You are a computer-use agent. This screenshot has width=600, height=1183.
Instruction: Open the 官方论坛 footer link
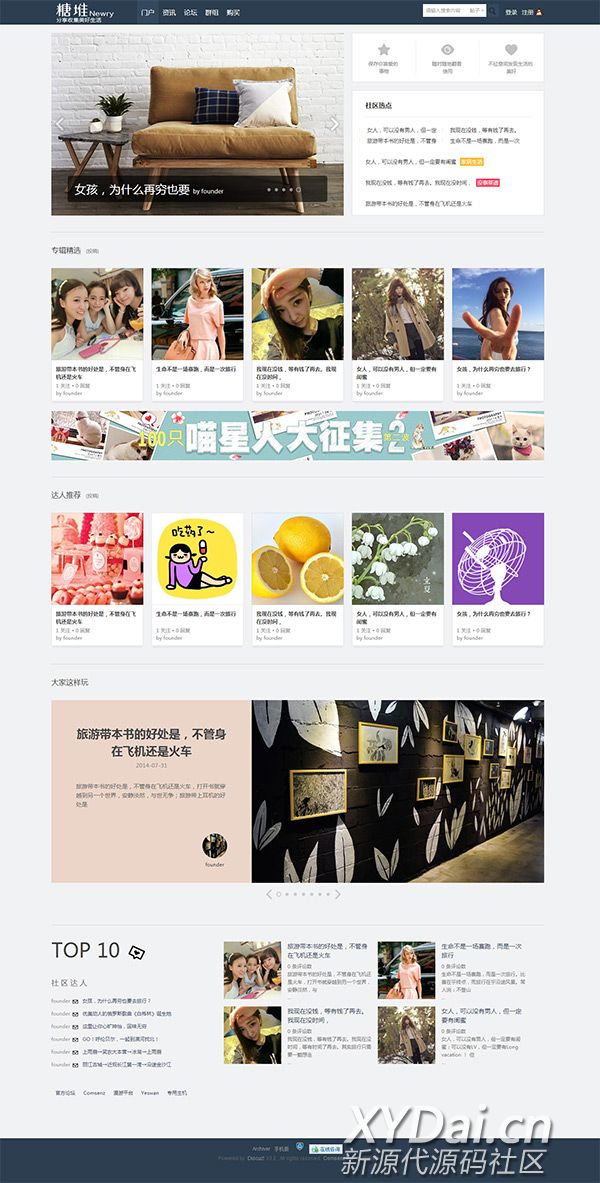65,1093
